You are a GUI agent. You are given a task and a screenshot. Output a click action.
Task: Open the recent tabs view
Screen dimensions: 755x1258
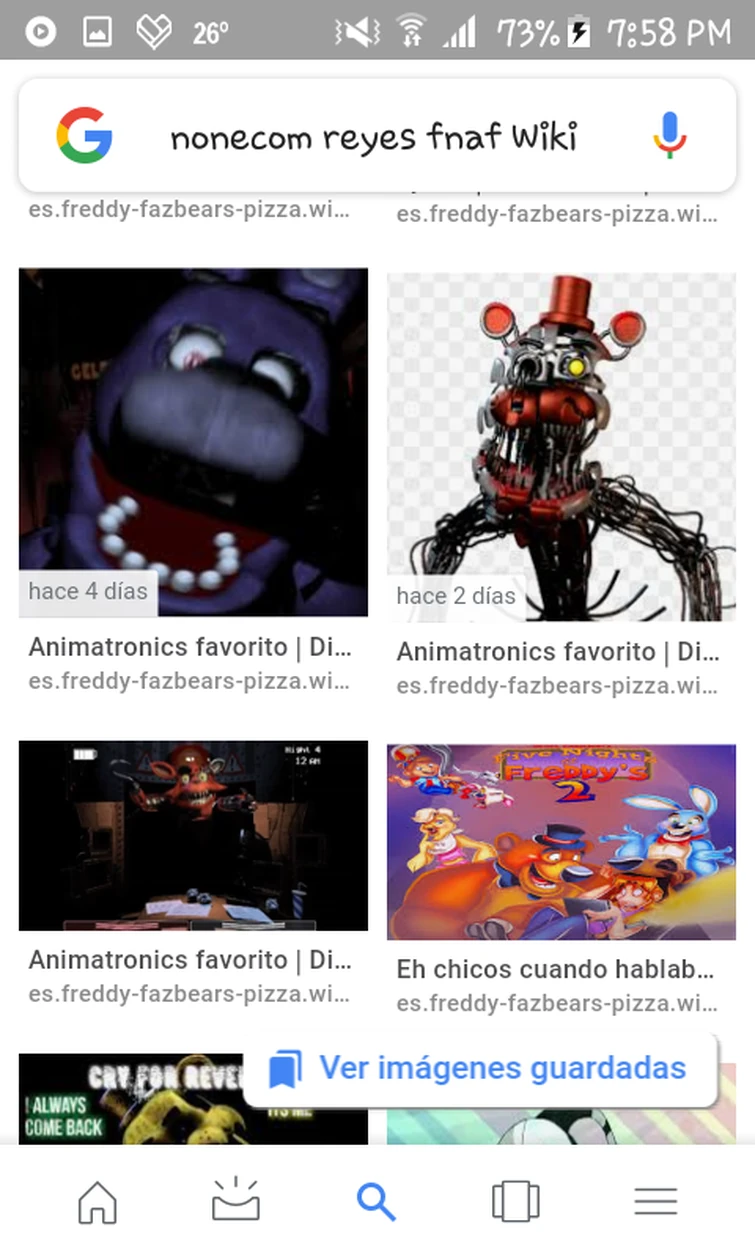click(515, 1201)
